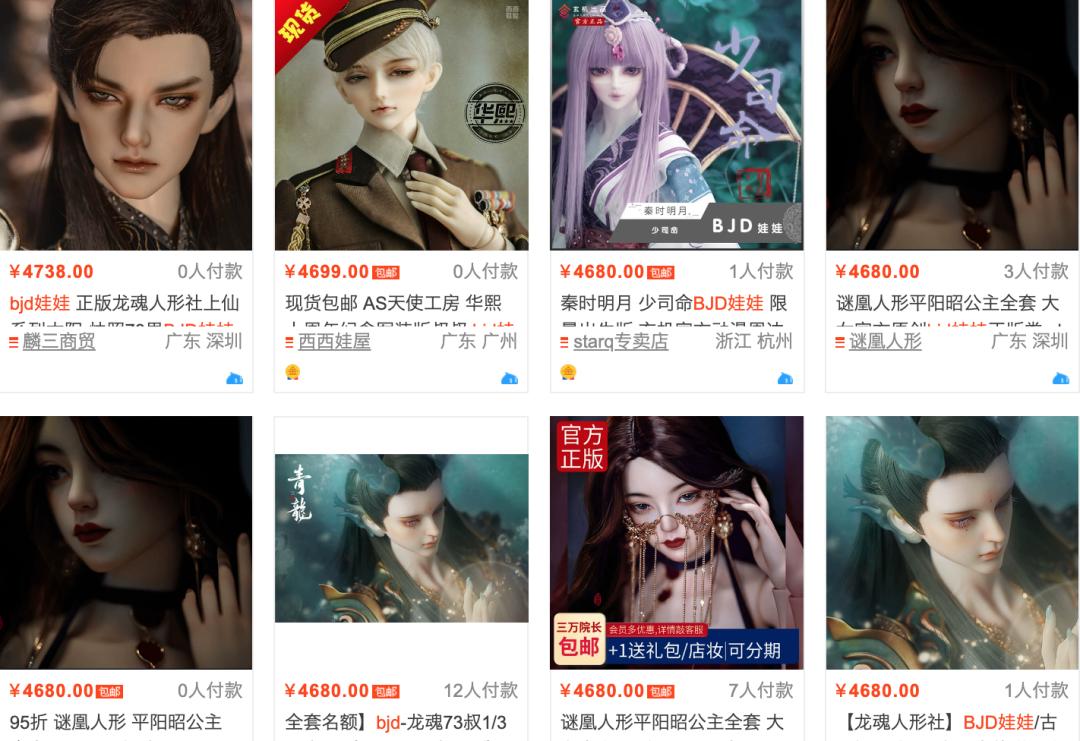Open the 西西娃屋 shop link
1080x741 pixels.
click(334, 341)
